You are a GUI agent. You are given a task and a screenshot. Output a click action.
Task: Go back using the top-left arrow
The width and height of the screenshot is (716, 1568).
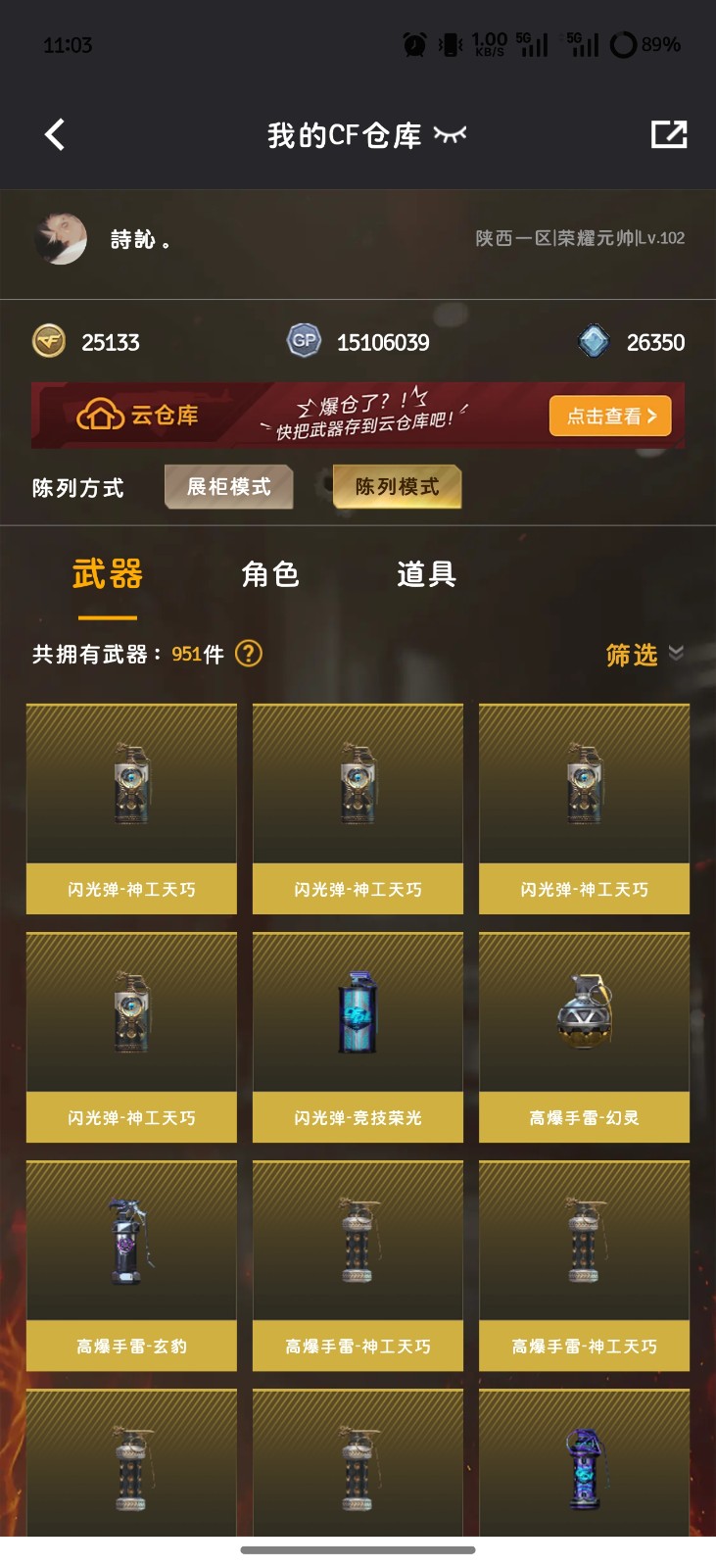[56, 134]
